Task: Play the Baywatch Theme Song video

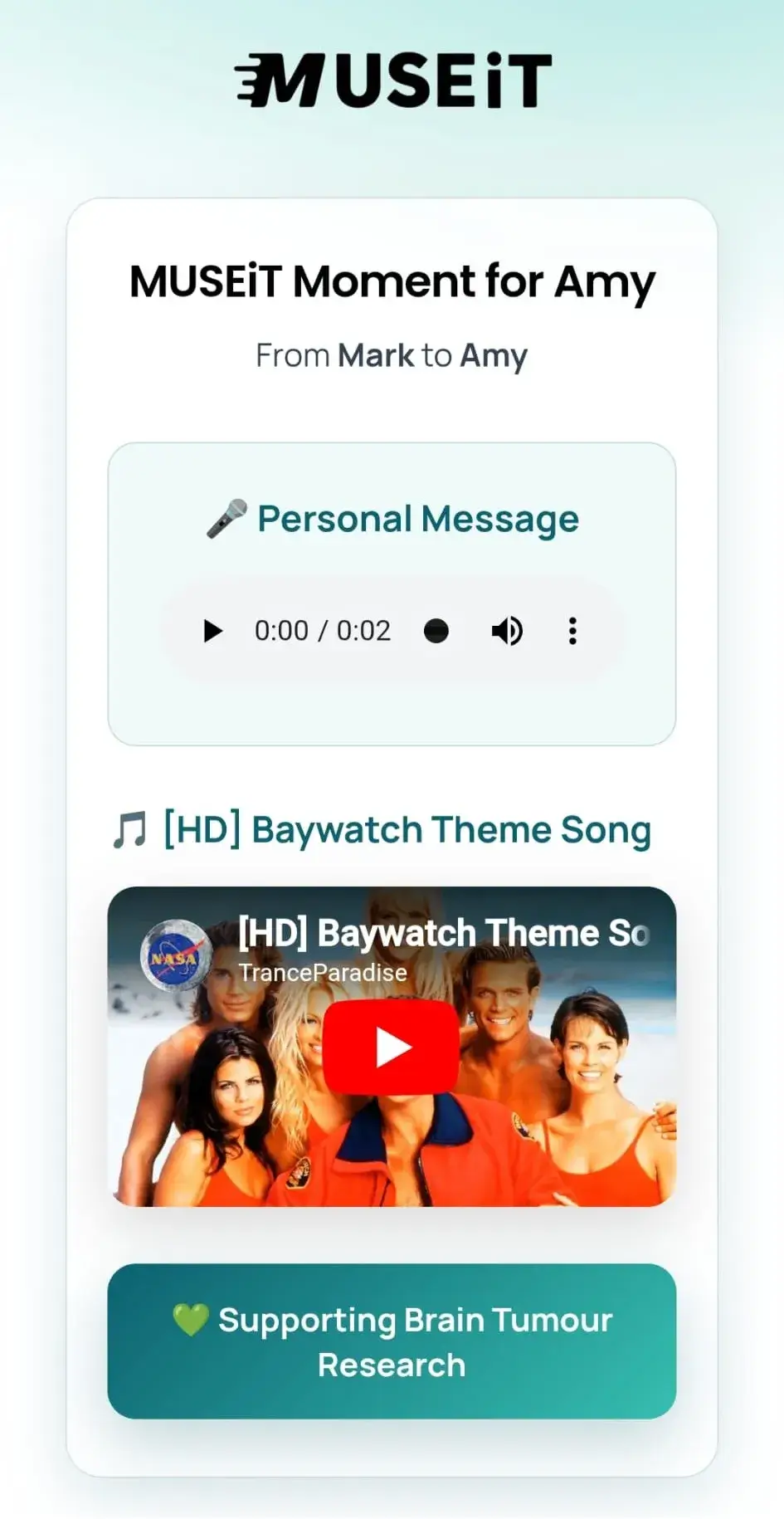Action: (x=391, y=1048)
